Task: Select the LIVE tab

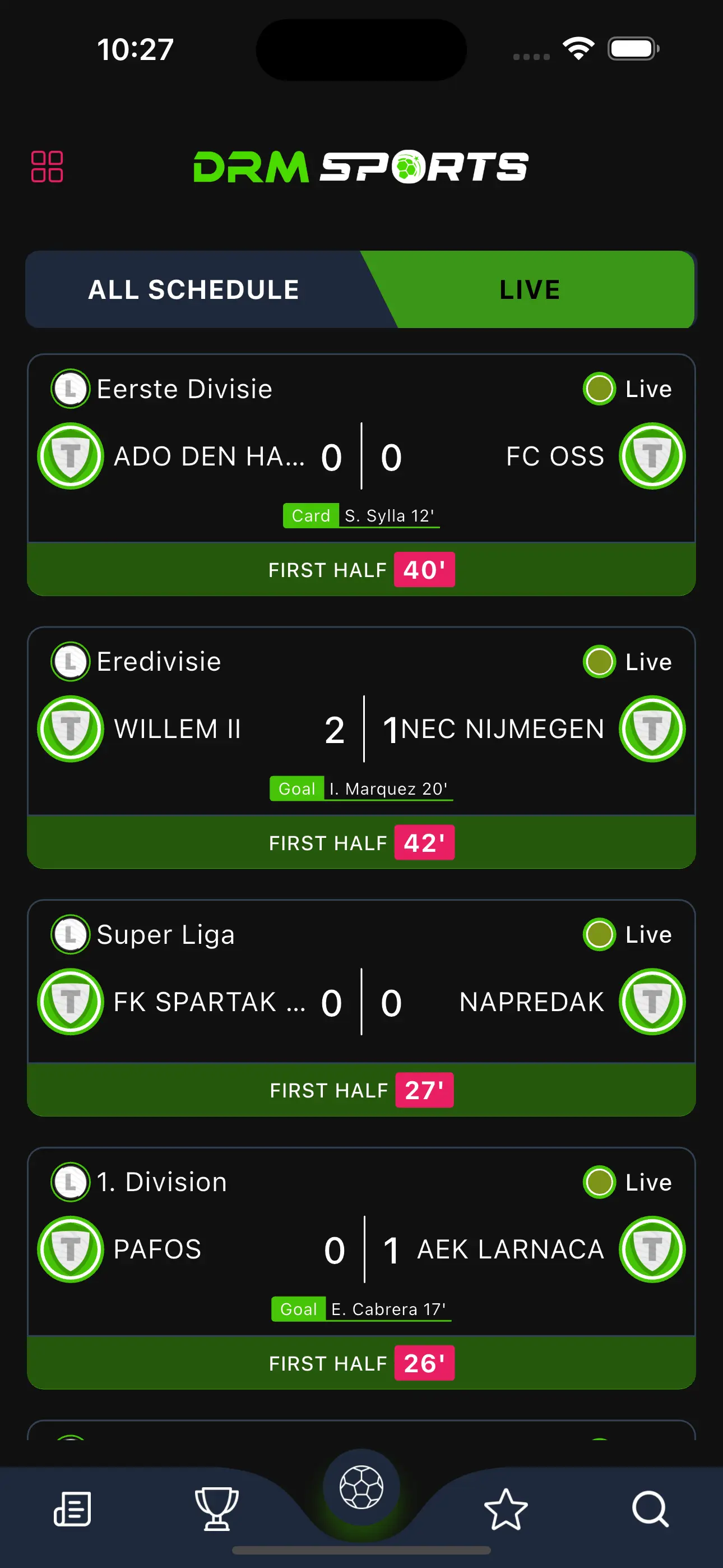Action: pyautogui.click(x=529, y=289)
